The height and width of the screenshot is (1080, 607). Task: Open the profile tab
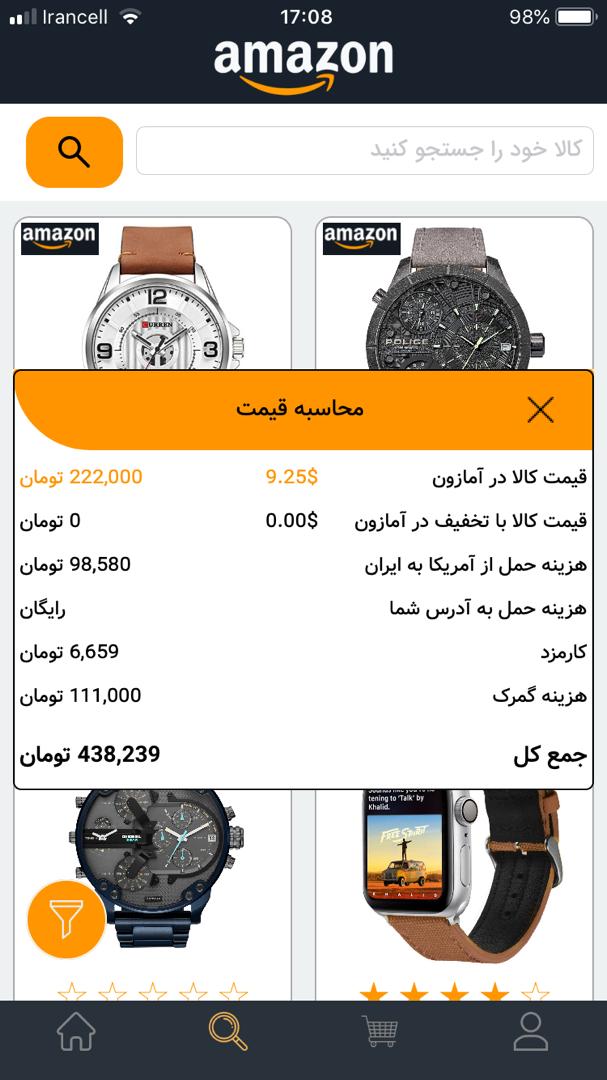(x=531, y=1031)
